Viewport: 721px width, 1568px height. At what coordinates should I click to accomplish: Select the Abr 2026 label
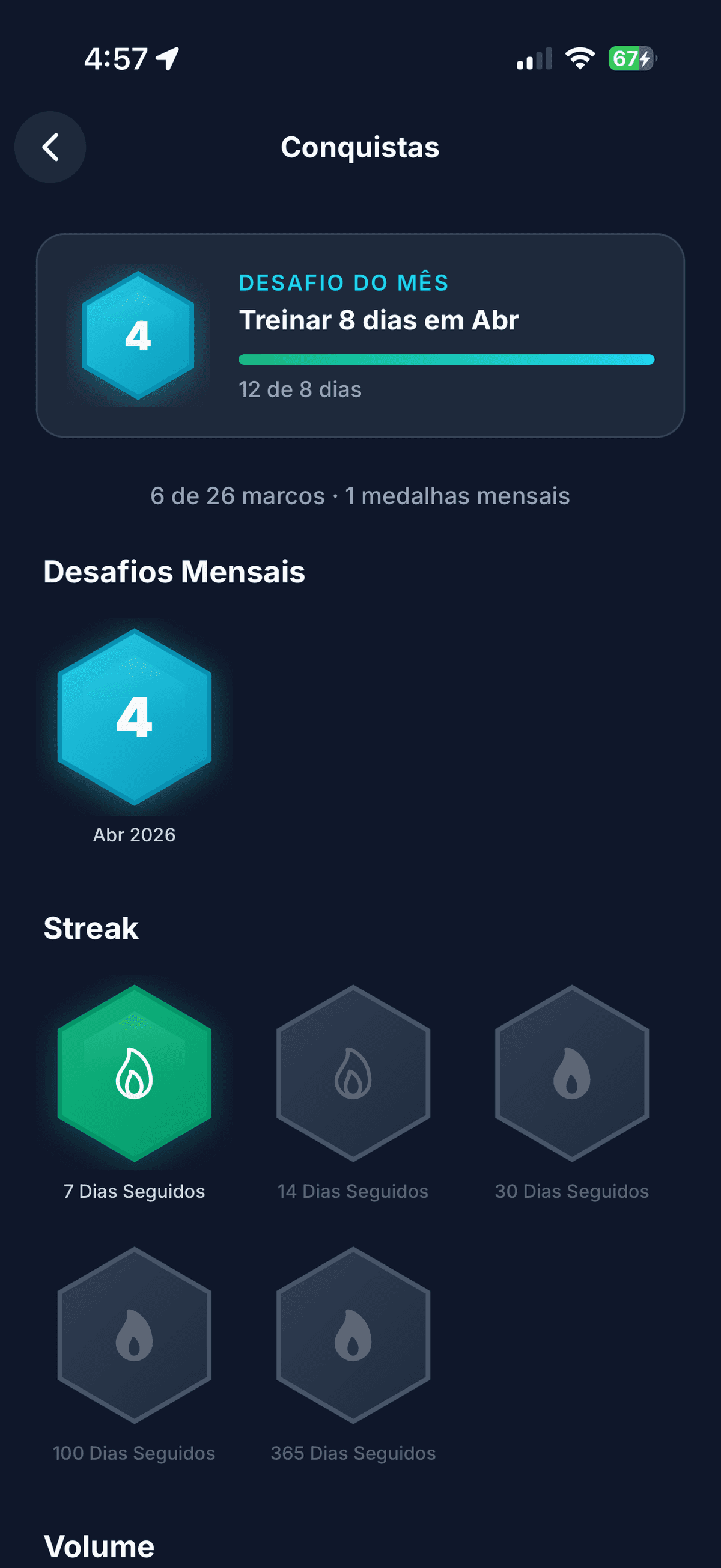click(135, 835)
